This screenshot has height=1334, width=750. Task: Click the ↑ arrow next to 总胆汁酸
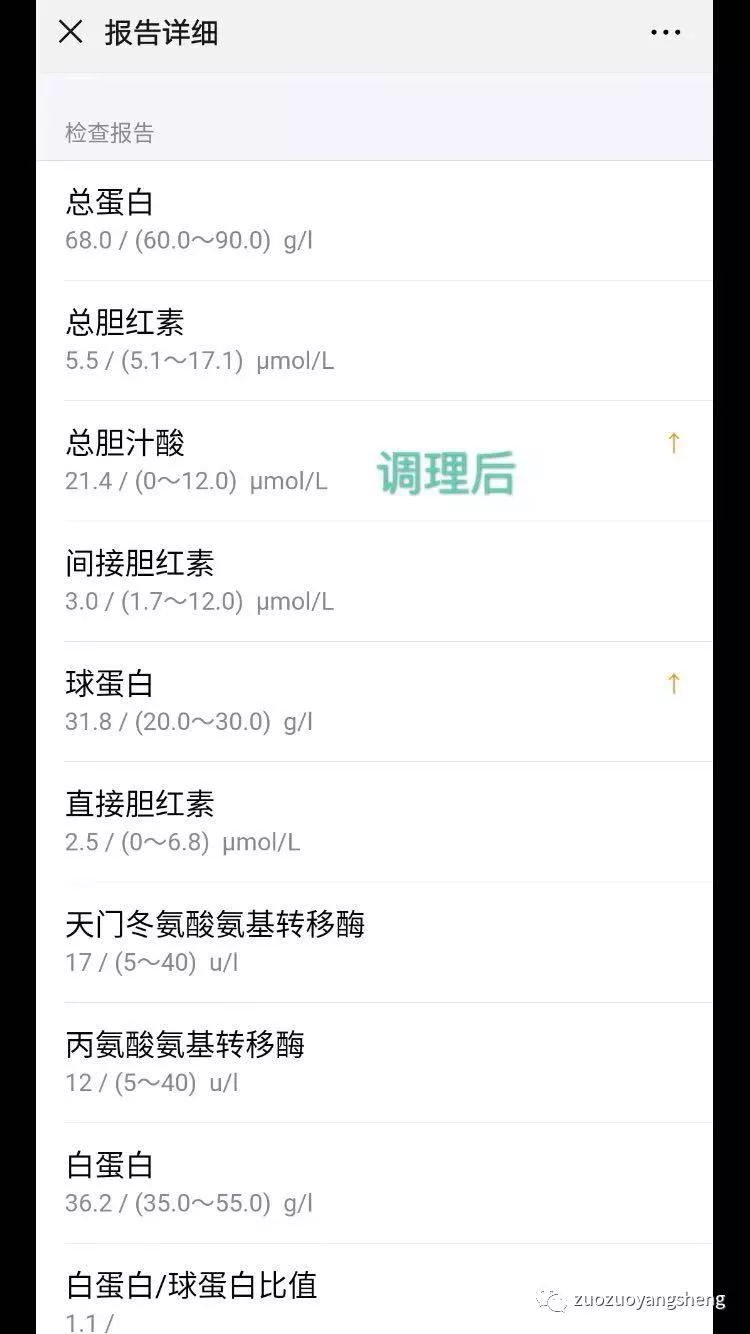[674, 443]
